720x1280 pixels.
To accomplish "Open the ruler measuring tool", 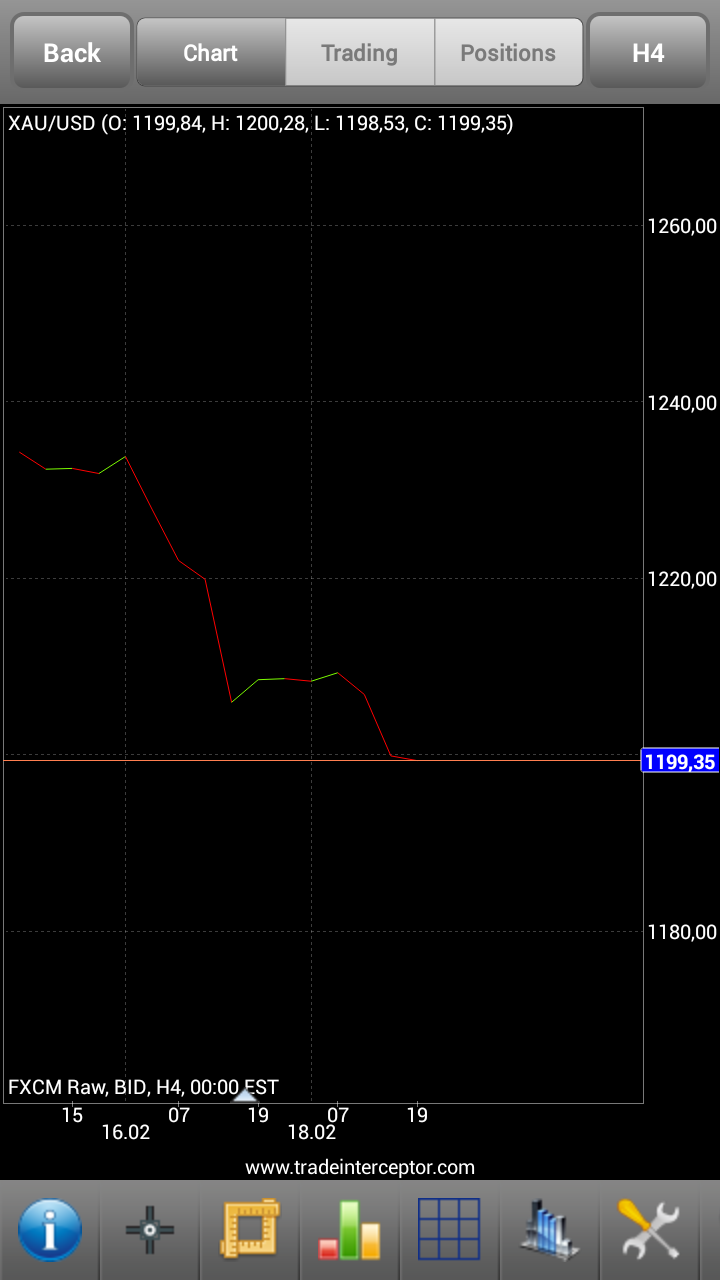I will point(250,1229).
